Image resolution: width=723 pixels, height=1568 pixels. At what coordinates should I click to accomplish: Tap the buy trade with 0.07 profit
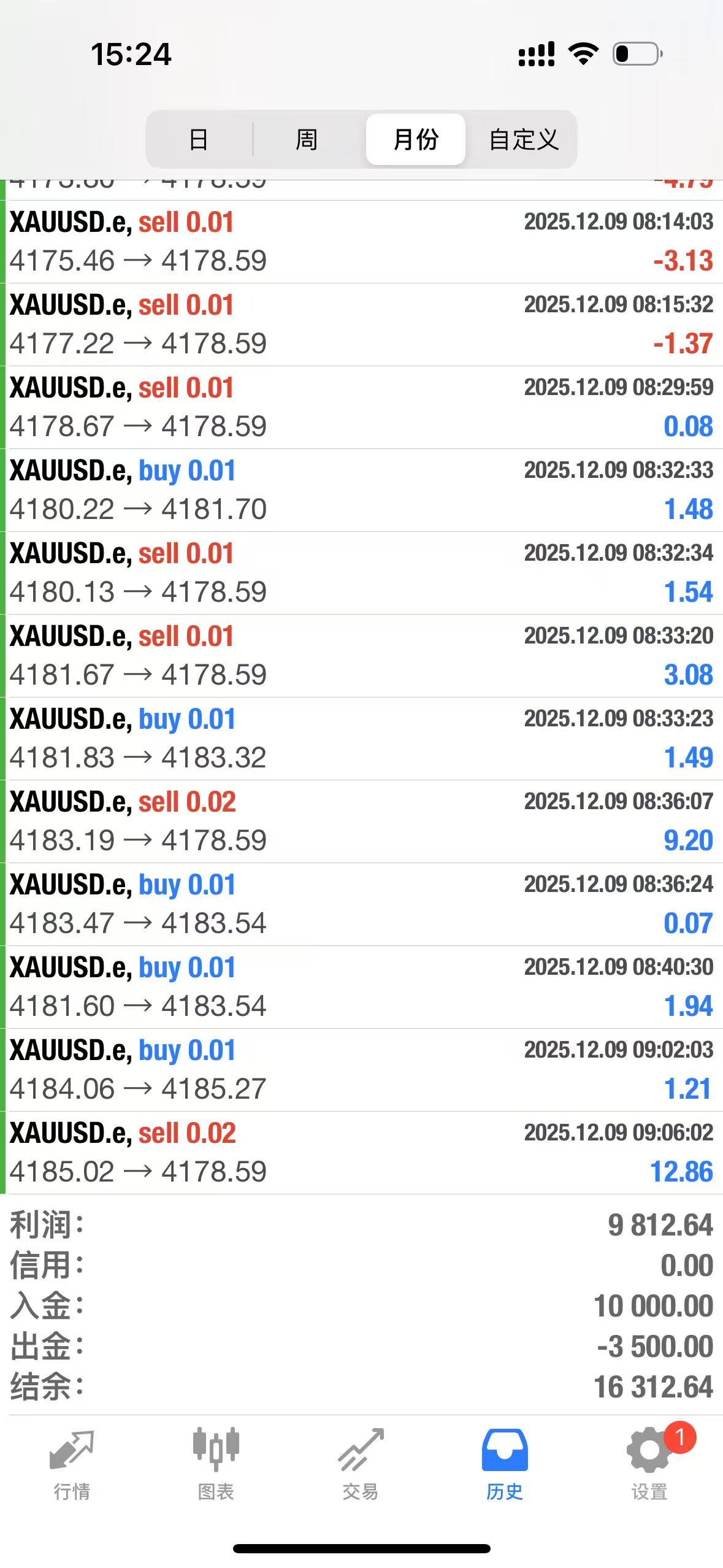click(x=361, y=904)
